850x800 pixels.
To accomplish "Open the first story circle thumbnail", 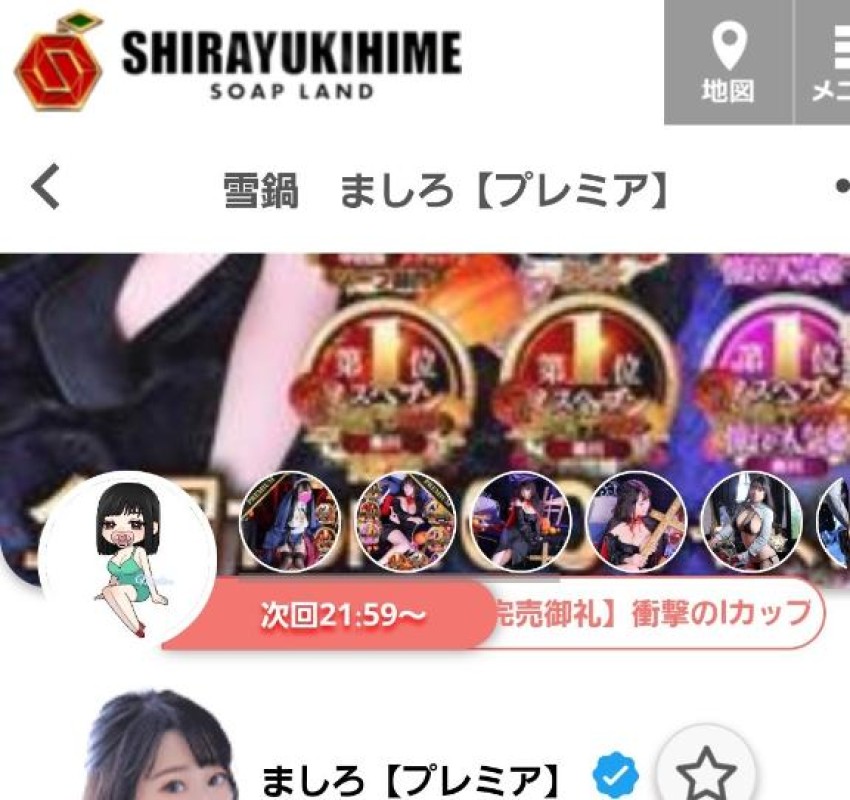I will tap(290, 521).
